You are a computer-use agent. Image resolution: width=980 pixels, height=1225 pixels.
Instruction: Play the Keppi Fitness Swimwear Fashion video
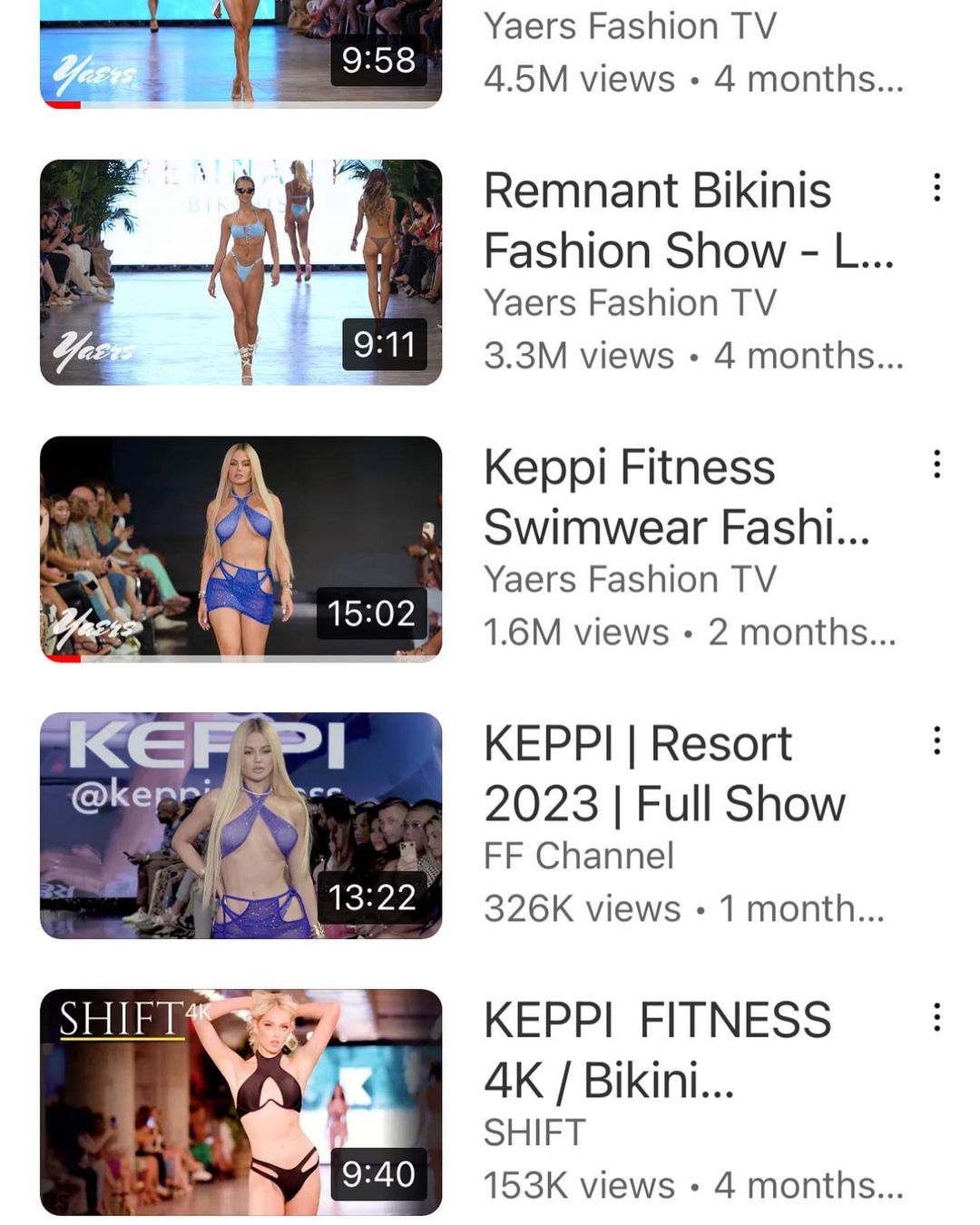pyautogui.click(x=240, y=549)
